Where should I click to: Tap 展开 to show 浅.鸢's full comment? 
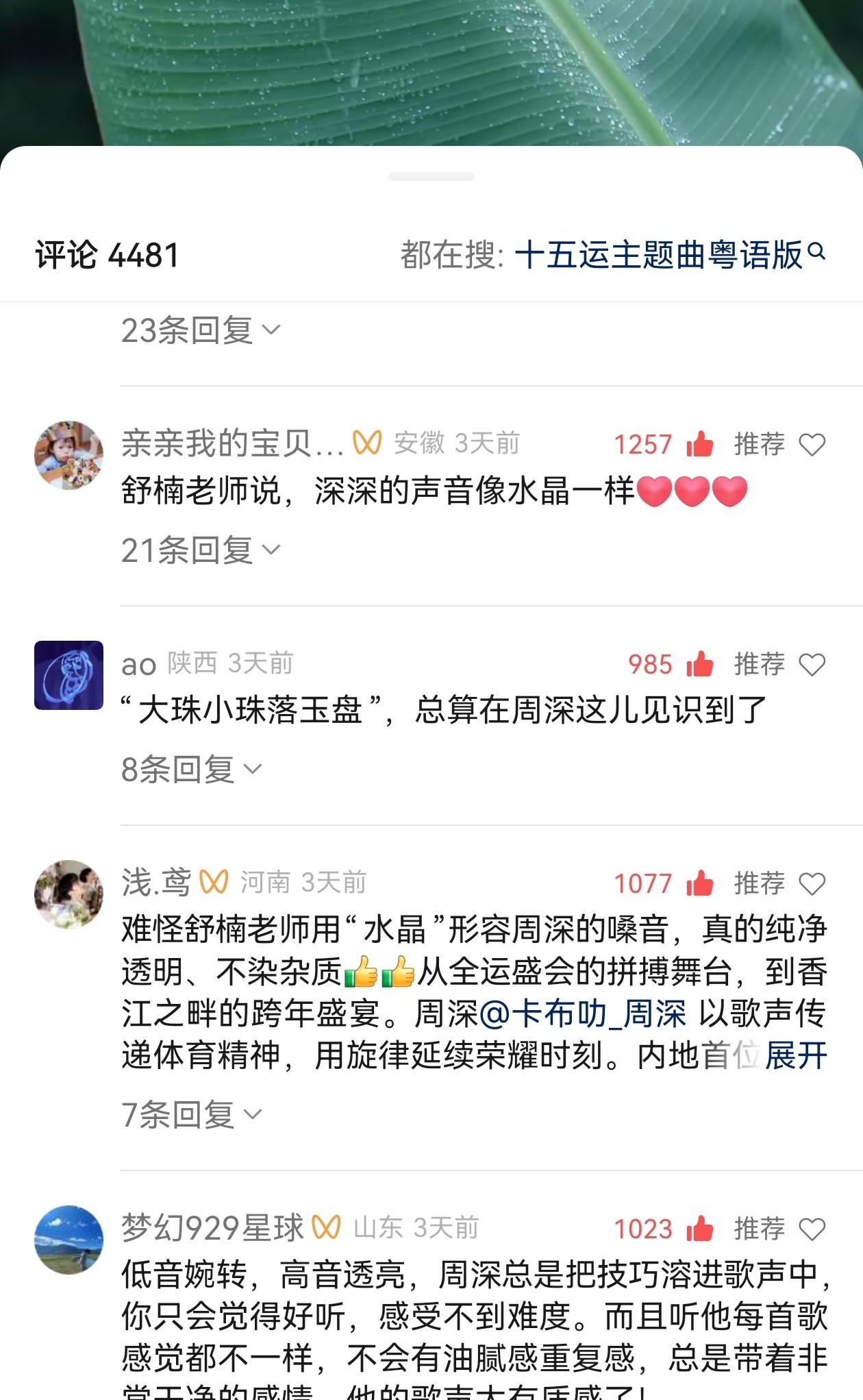click(797, 1055)
